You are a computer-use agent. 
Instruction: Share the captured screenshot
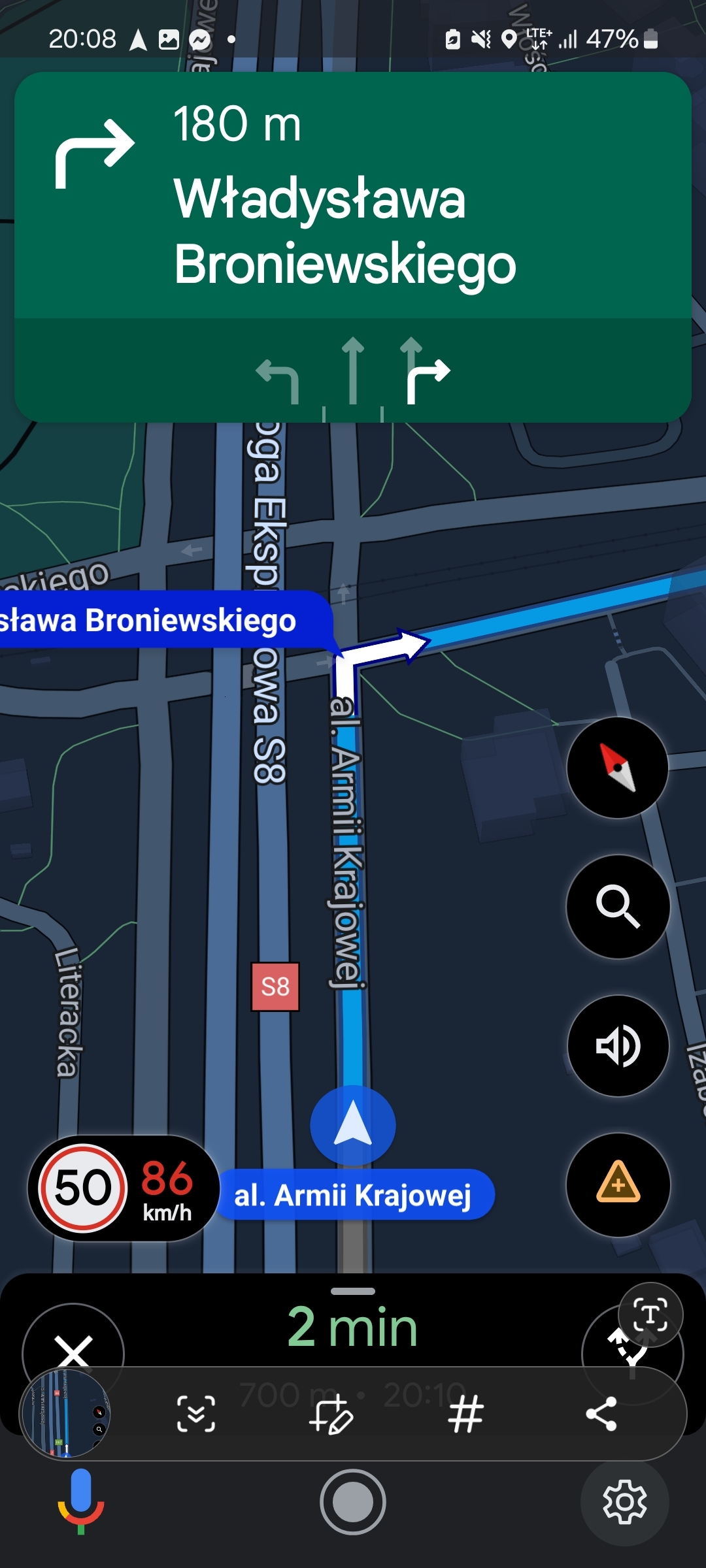[x=601, y=1413]
